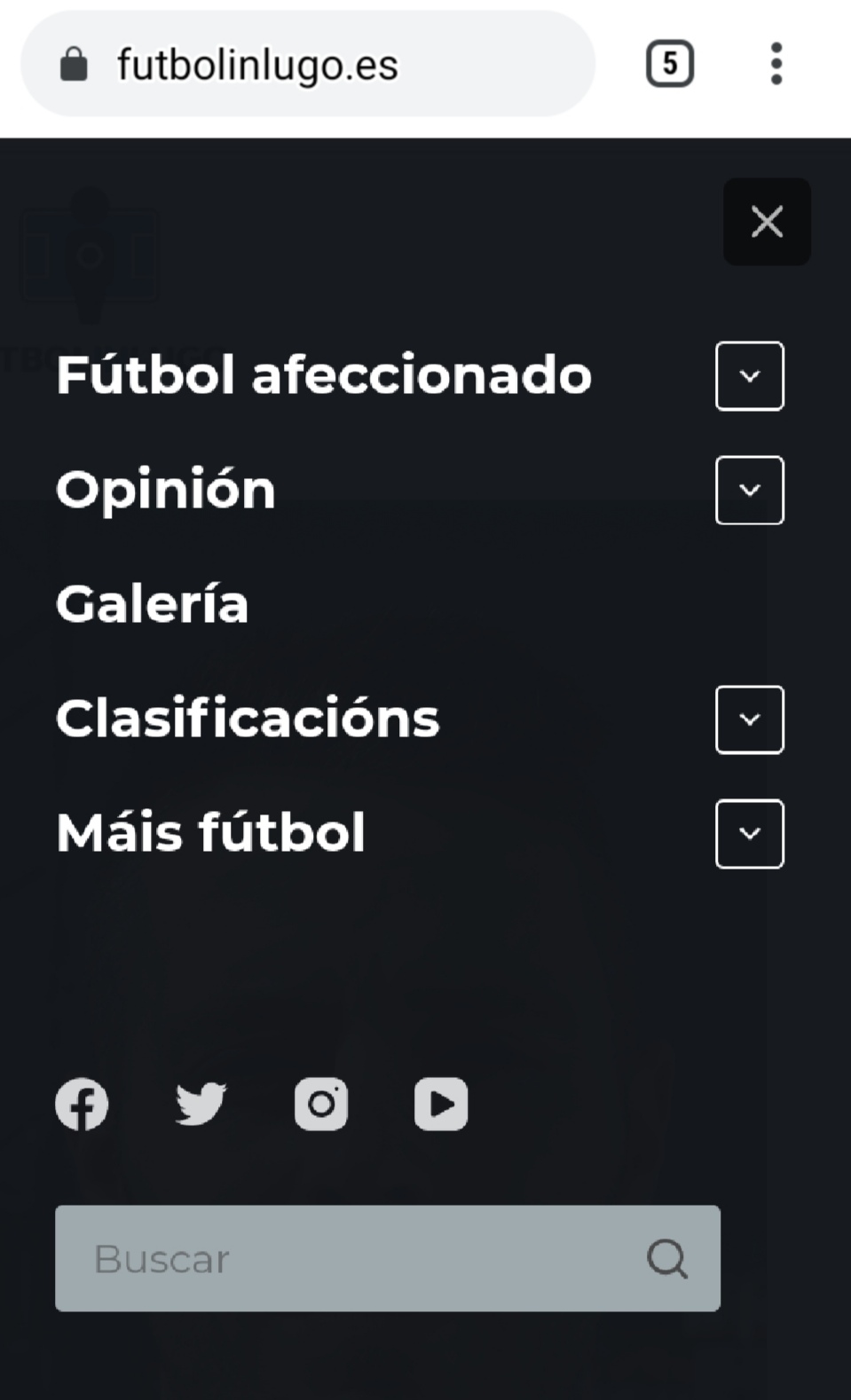Tap the Buscar search field

pyautogui.click(x=388, y=1258)
